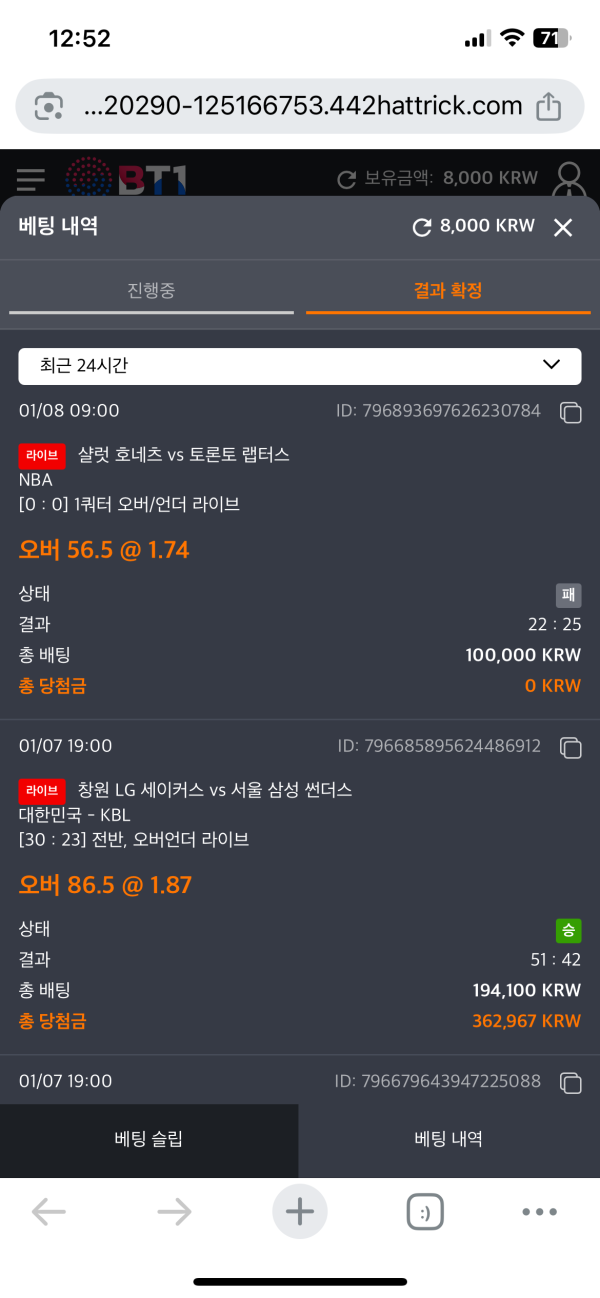
Task: Copy bet ID 796679643947225088
Action: [570, 1082]
